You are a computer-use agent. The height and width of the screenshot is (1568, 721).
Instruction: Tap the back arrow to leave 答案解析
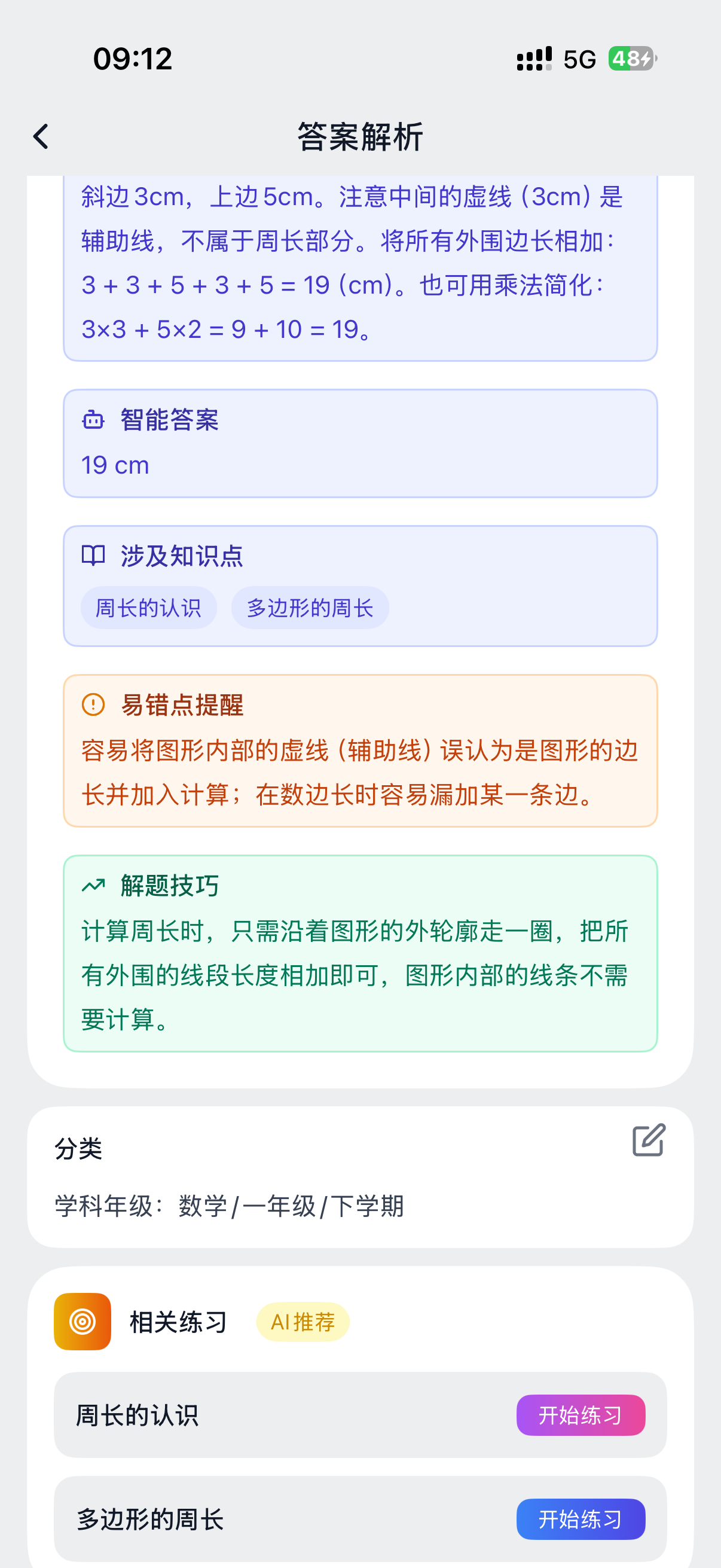tap(41, 135)
